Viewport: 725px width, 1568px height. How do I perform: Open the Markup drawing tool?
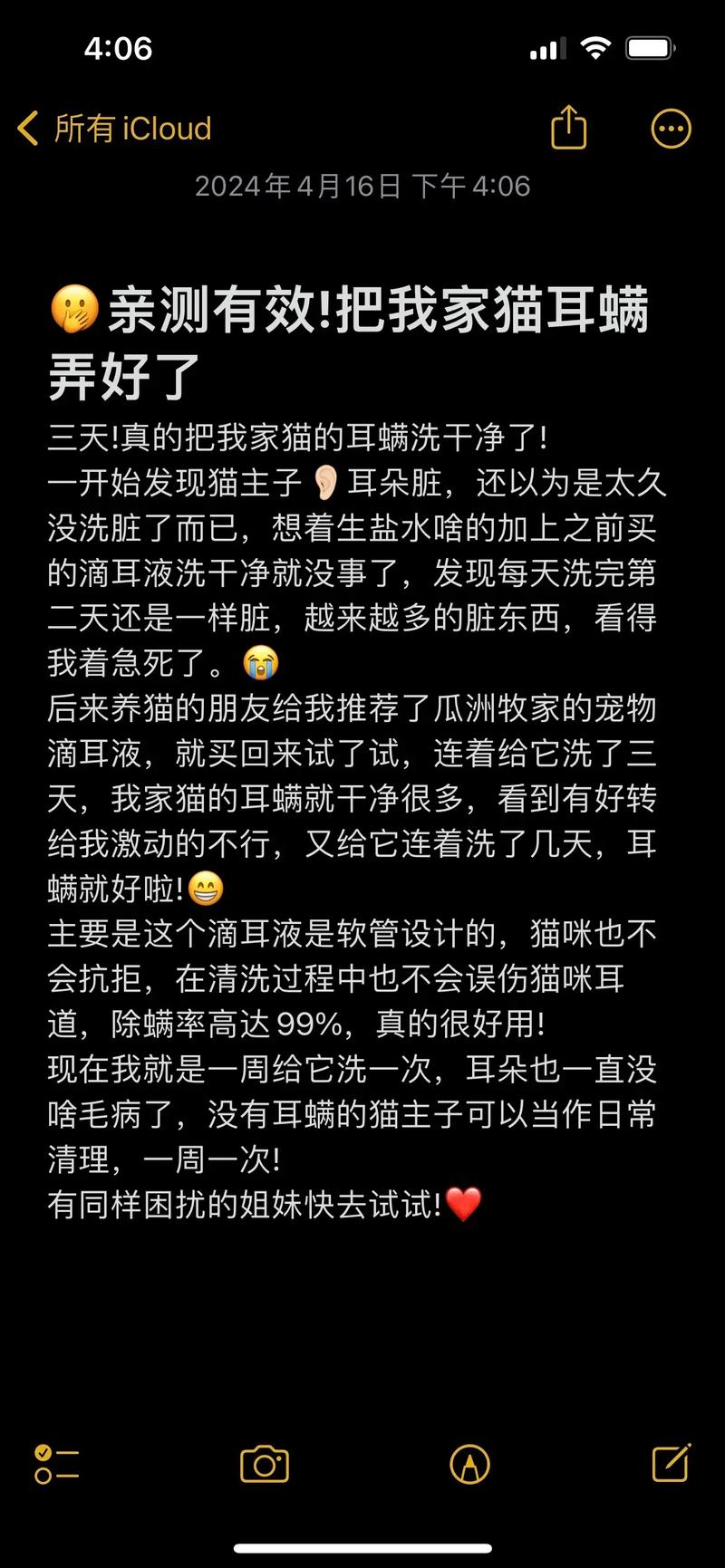click(x=468, y=1464)
